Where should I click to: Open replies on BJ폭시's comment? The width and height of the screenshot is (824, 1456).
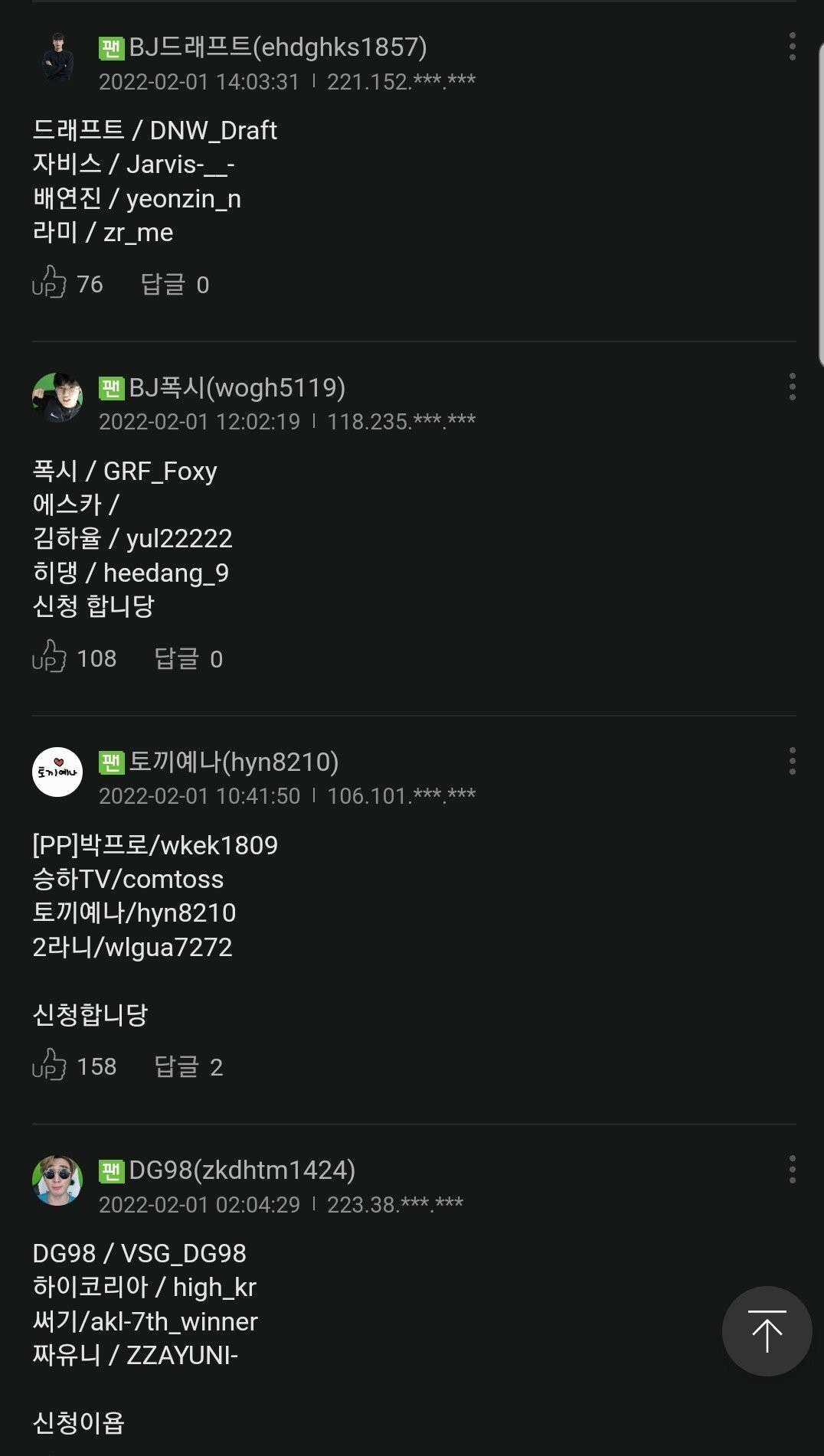pos(188,658)
